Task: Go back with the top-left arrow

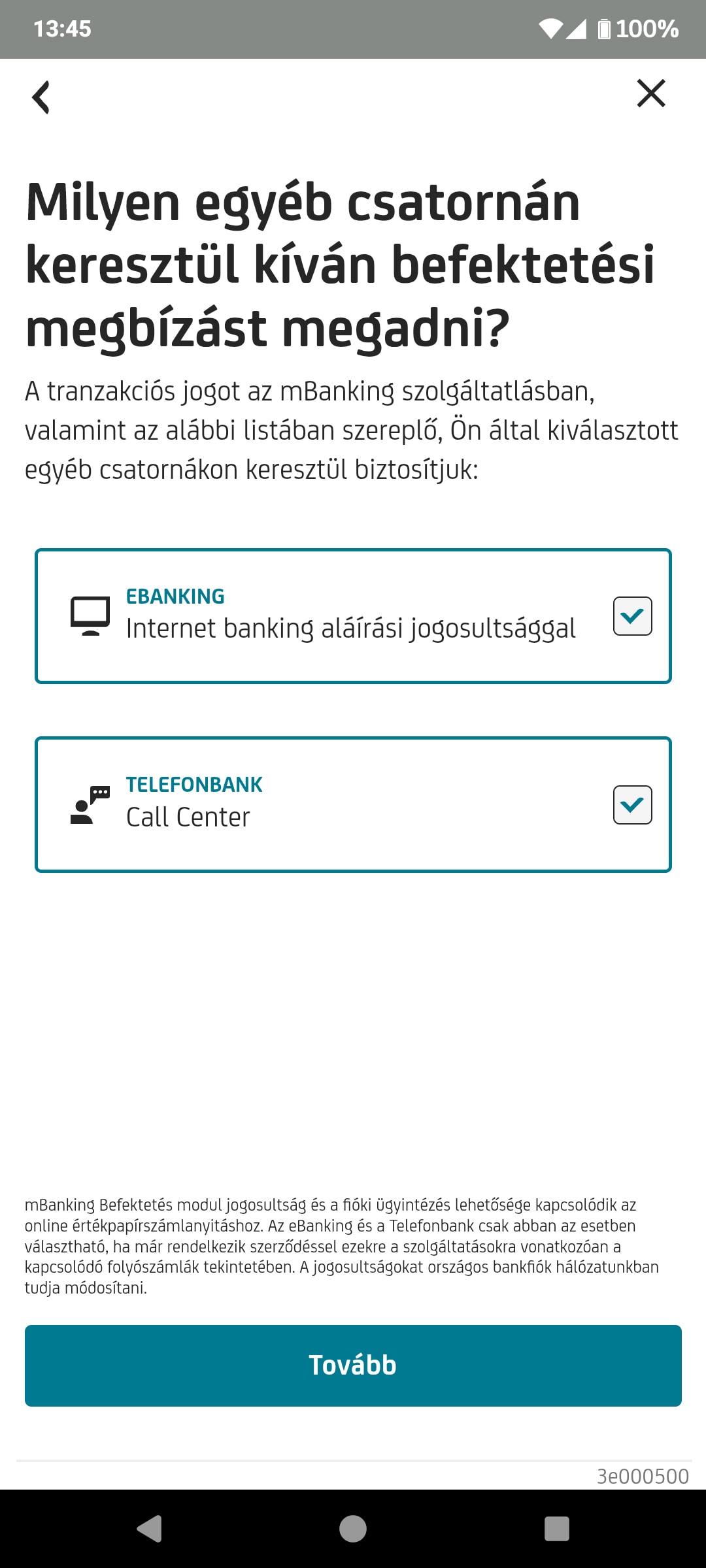Action: point(41,97)
